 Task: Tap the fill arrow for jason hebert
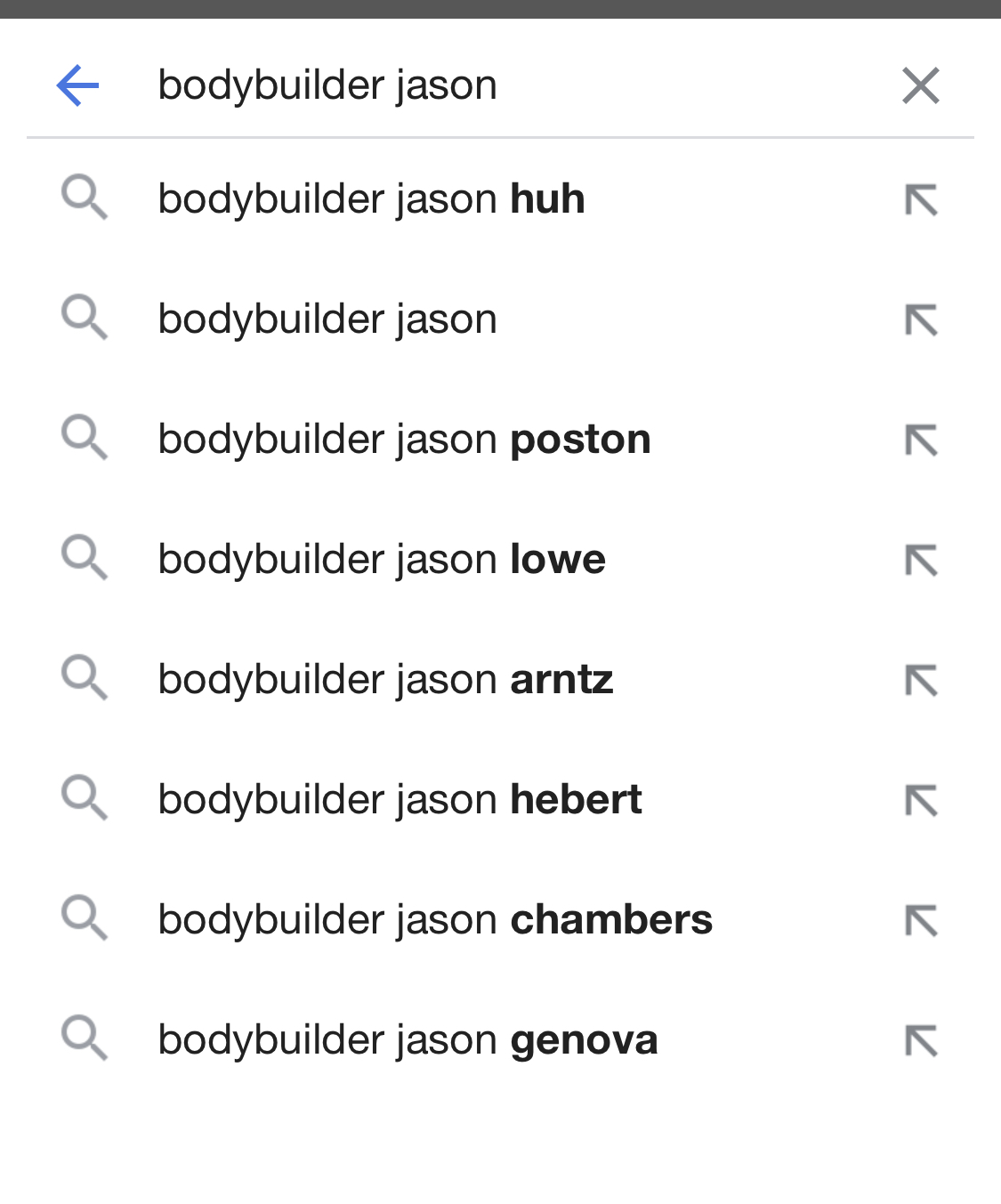[x=921, y=800]
